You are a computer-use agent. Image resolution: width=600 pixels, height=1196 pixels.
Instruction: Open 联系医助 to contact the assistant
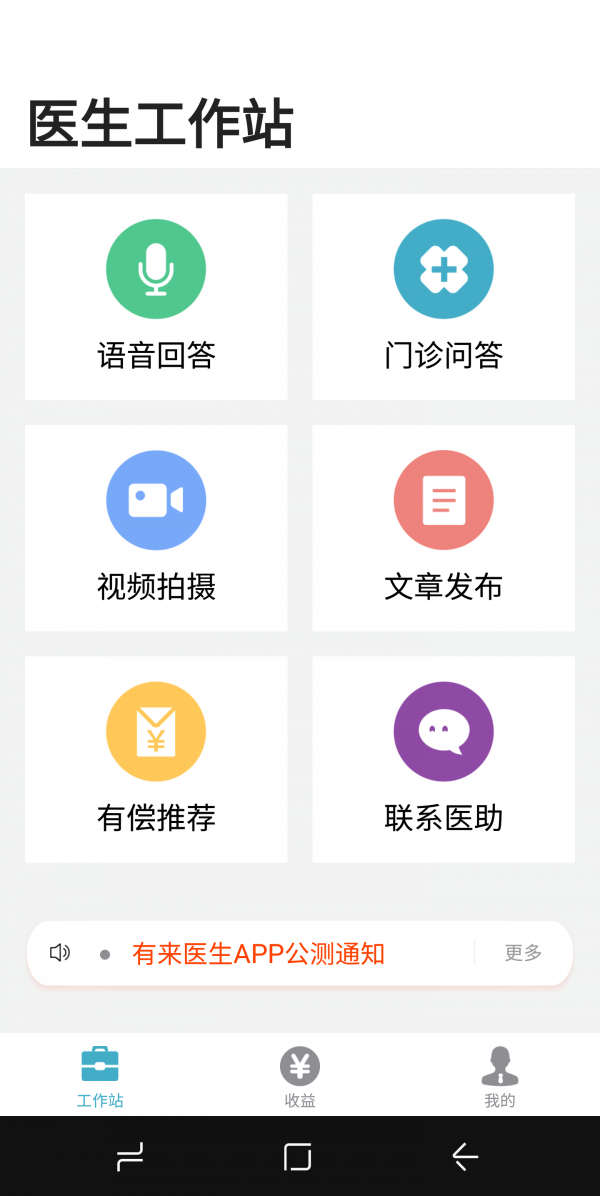pyautogui.click(x=443, y=758)
